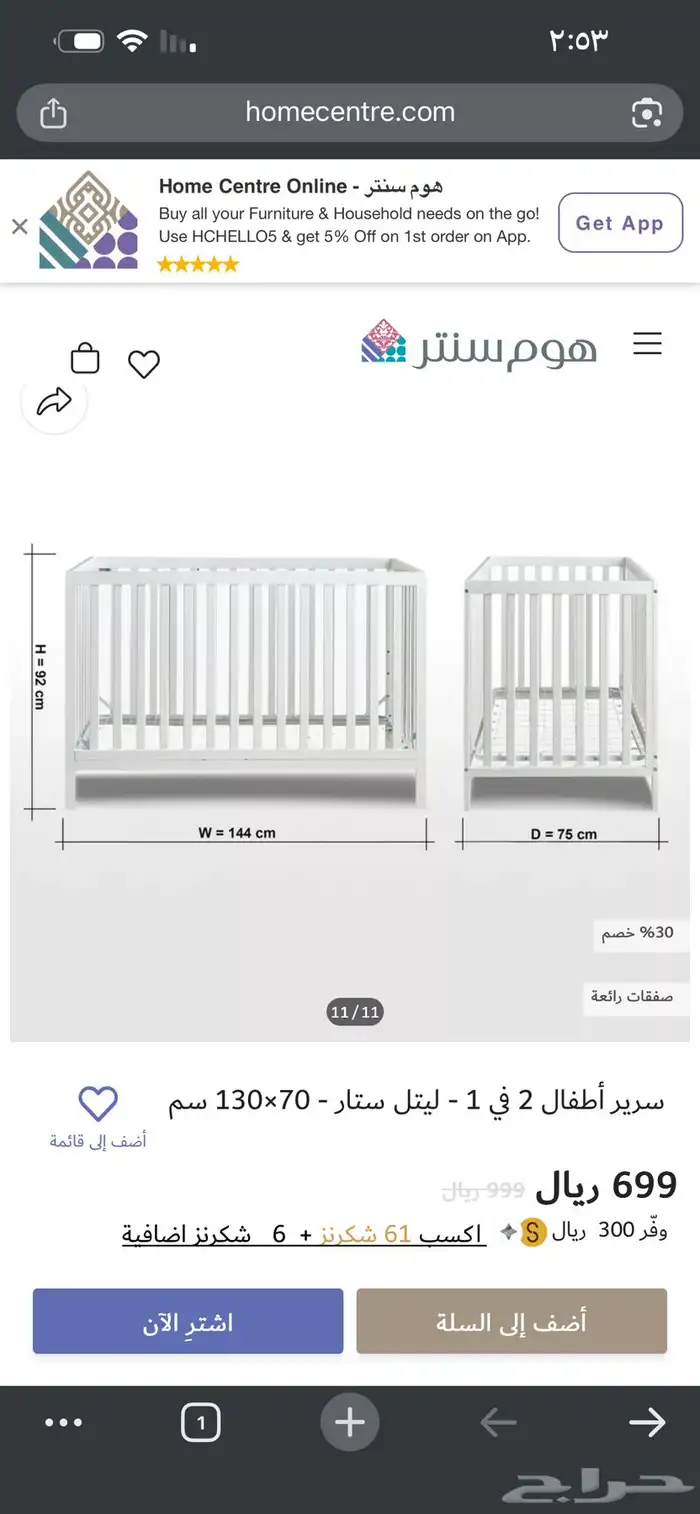Open the shopping bag
The width and height of the screenshot is (700, 1514).
(85, 358)
